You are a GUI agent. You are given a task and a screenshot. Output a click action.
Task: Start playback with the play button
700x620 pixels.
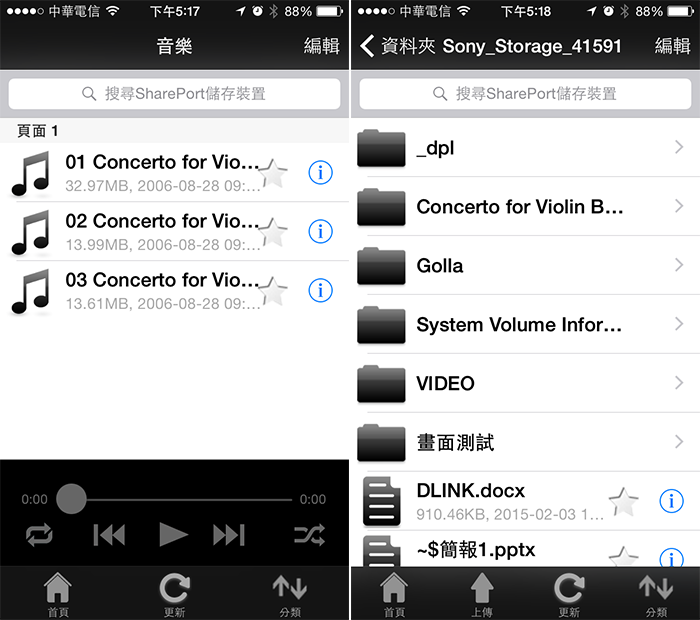[174, 534]
